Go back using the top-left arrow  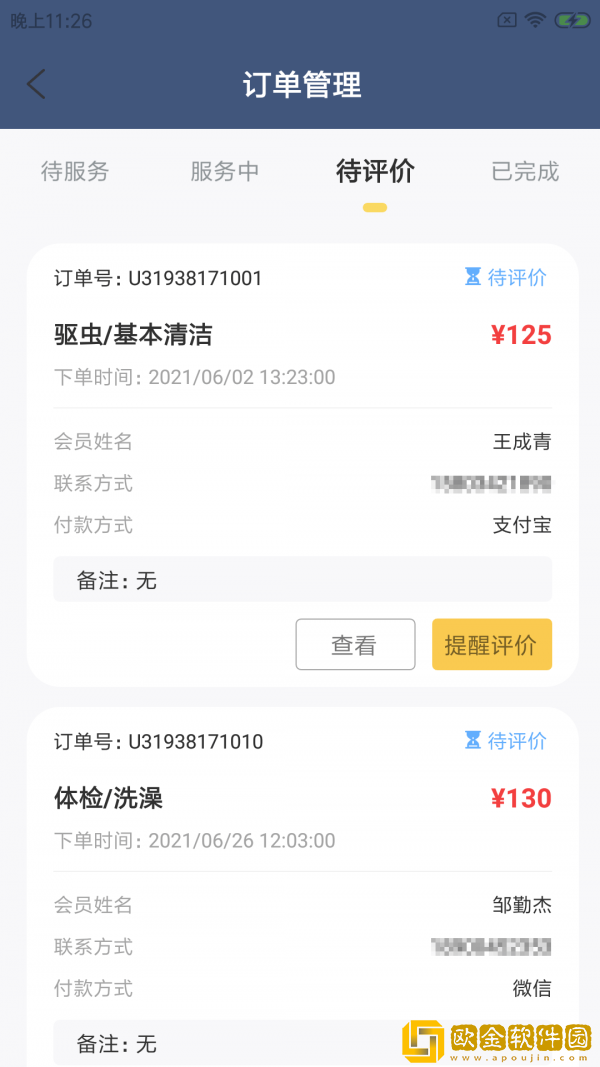tap(36, 84)
